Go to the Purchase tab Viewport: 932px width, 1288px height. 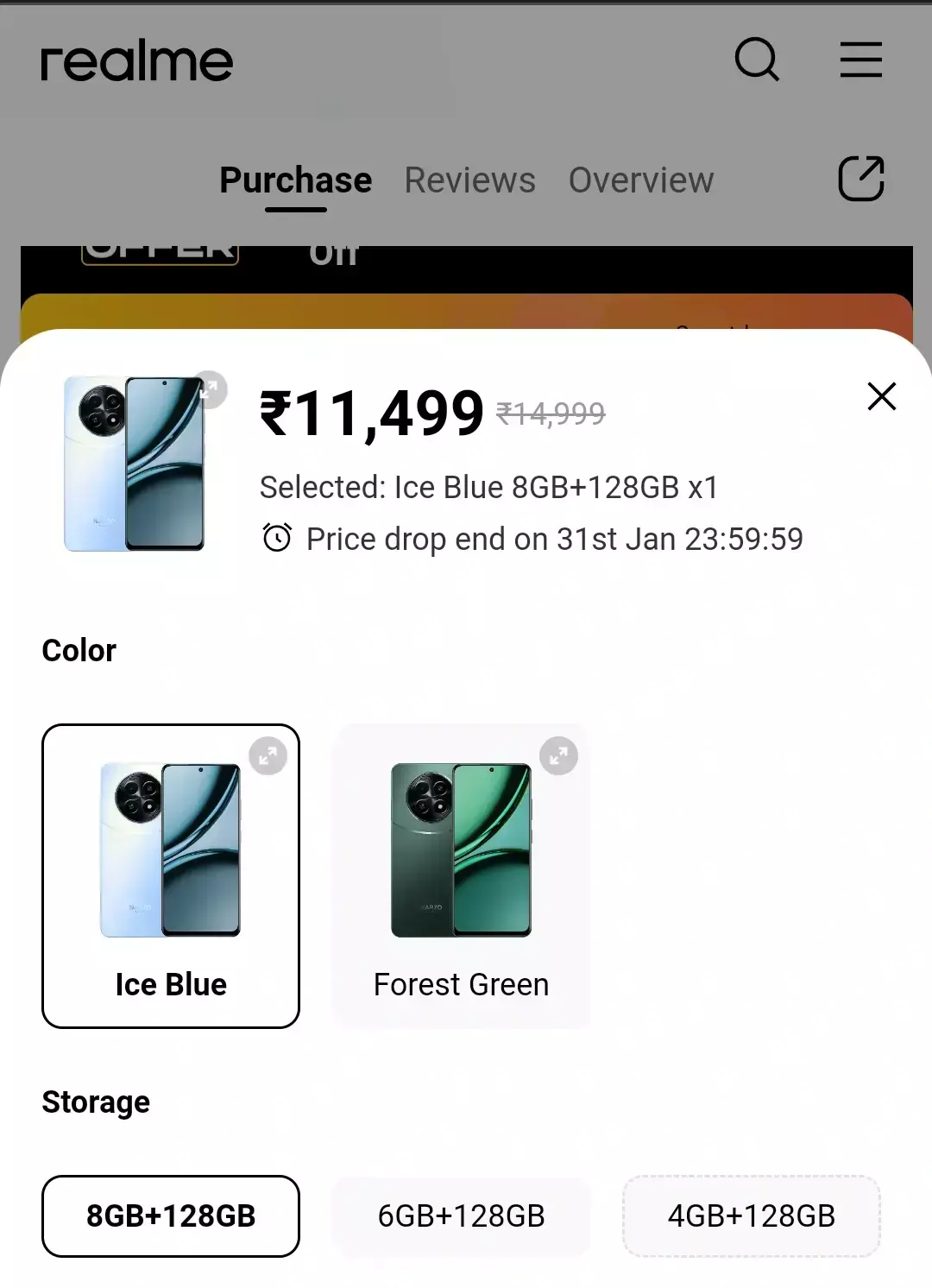[295, 180]
